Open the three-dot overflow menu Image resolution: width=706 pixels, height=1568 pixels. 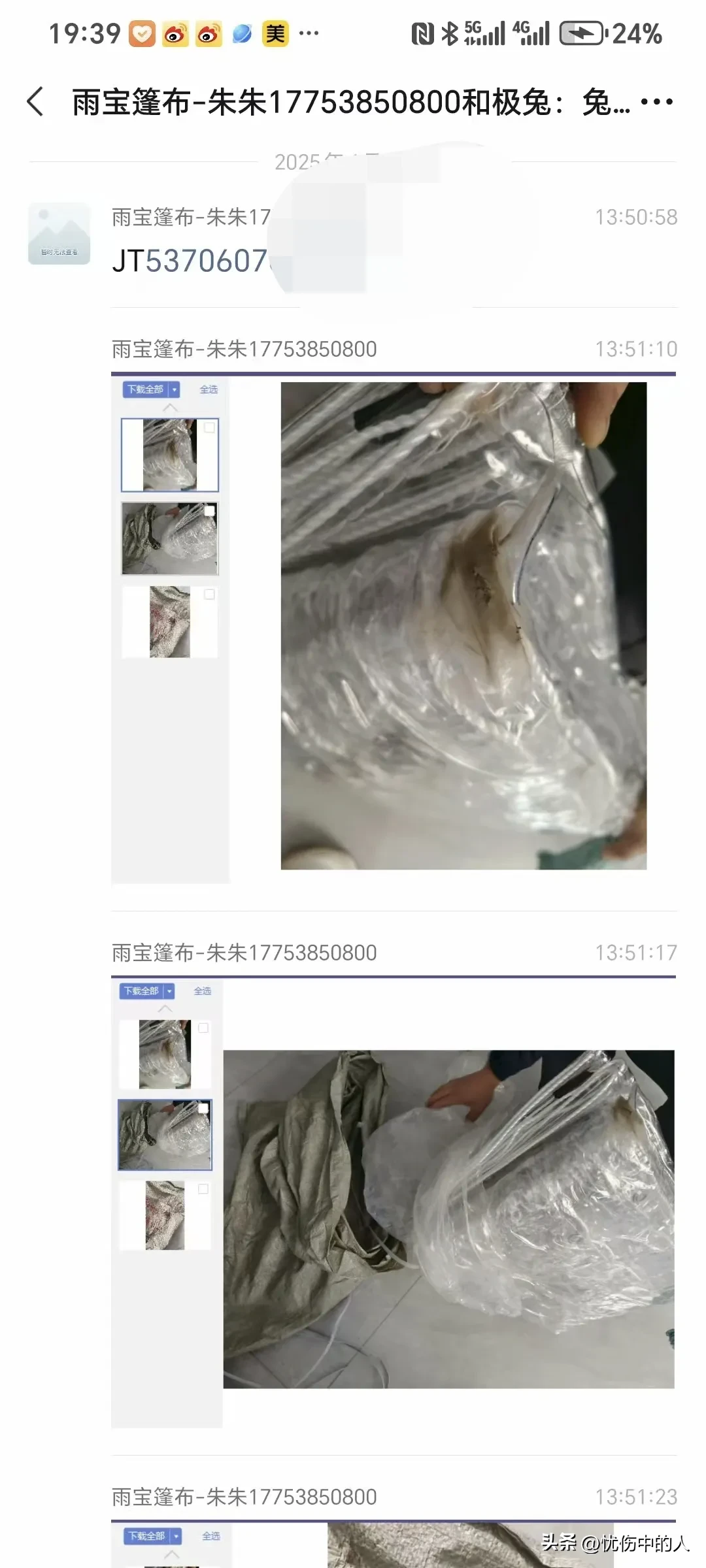coord(656,102)
